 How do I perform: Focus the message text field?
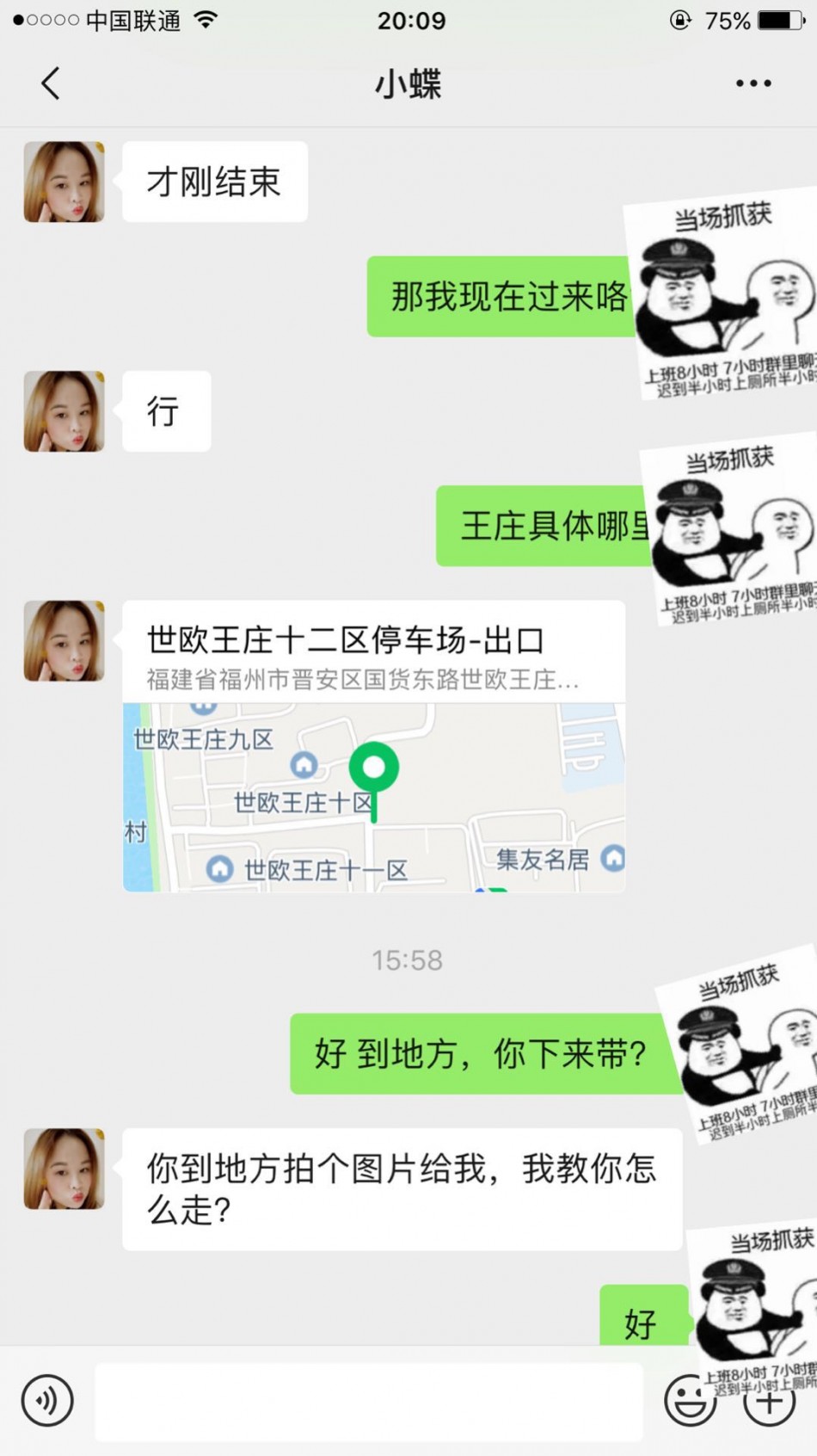pos(368,1400)
